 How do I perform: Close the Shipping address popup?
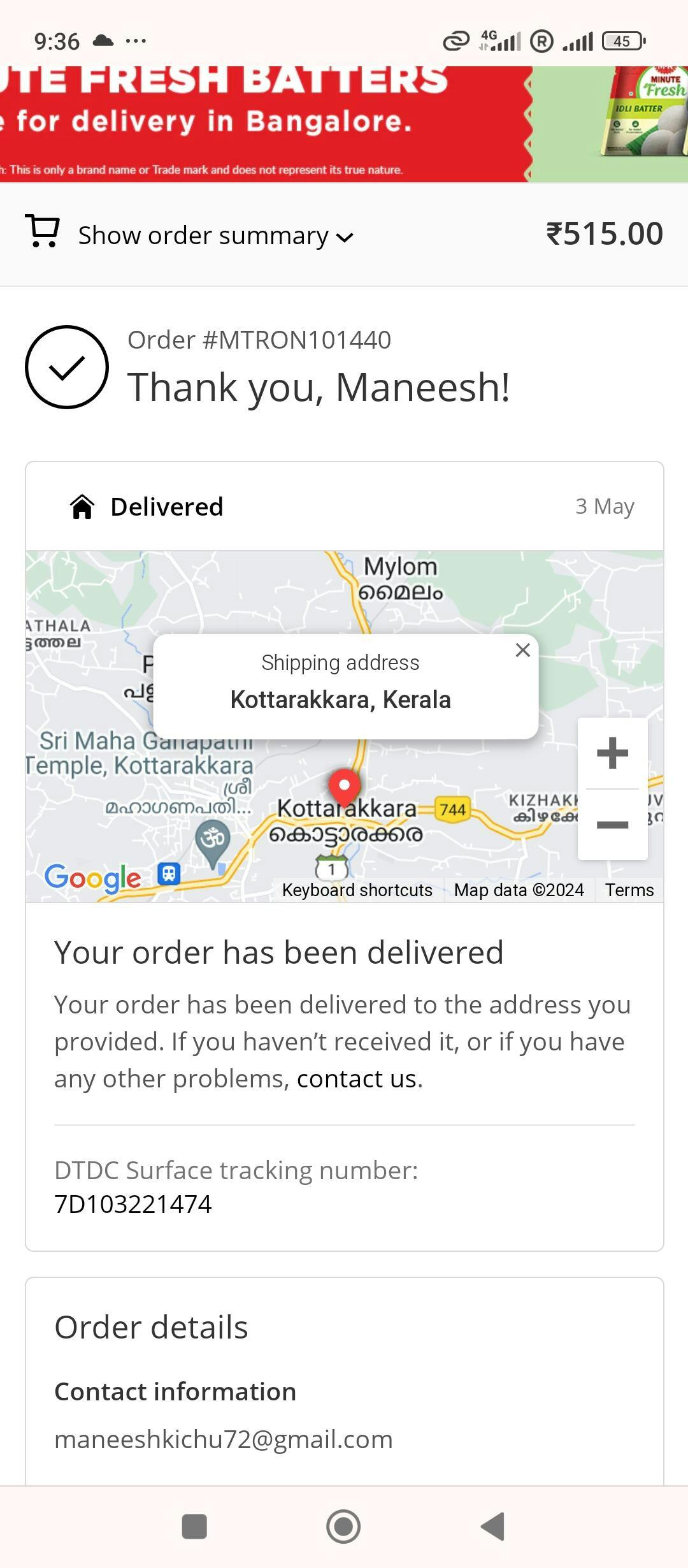(x=522, y=650)
